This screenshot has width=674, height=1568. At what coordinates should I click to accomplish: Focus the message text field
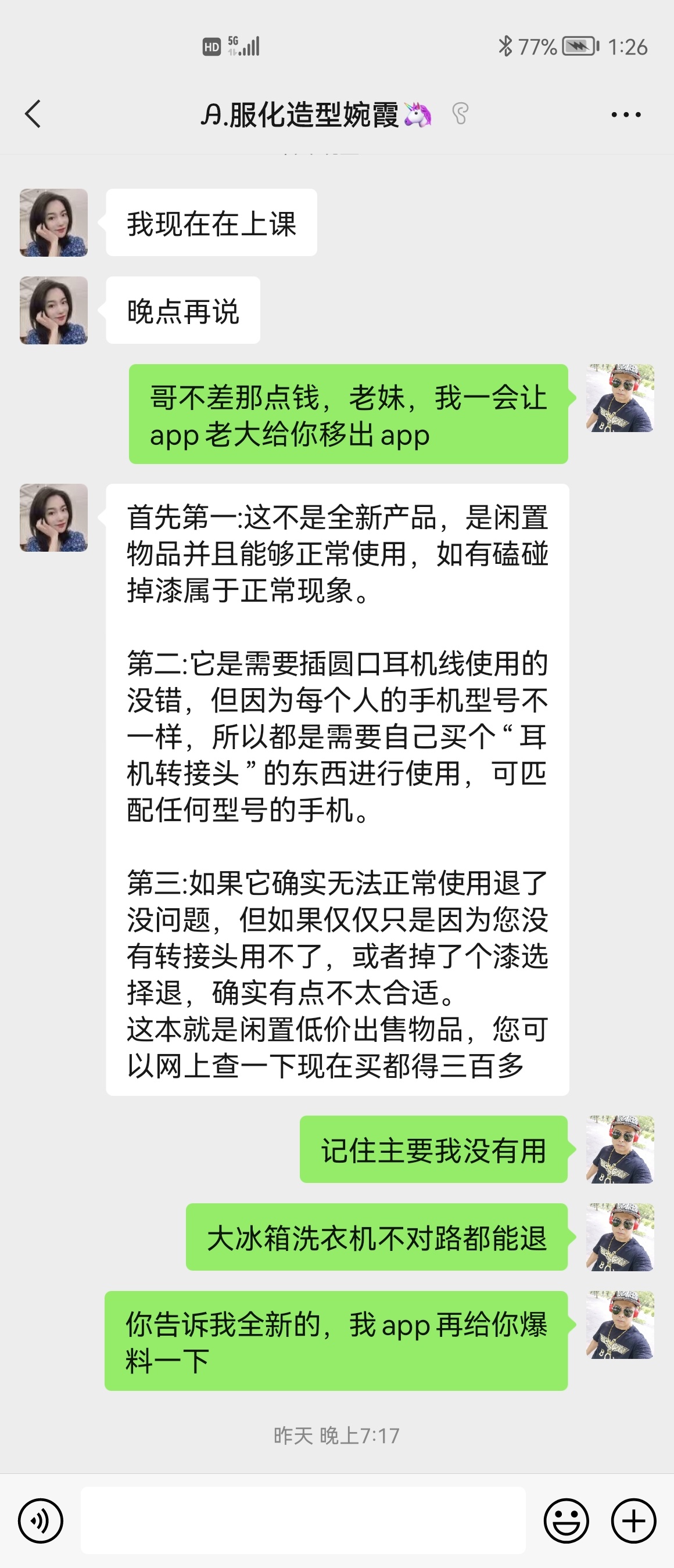[x=303, y=1520]
